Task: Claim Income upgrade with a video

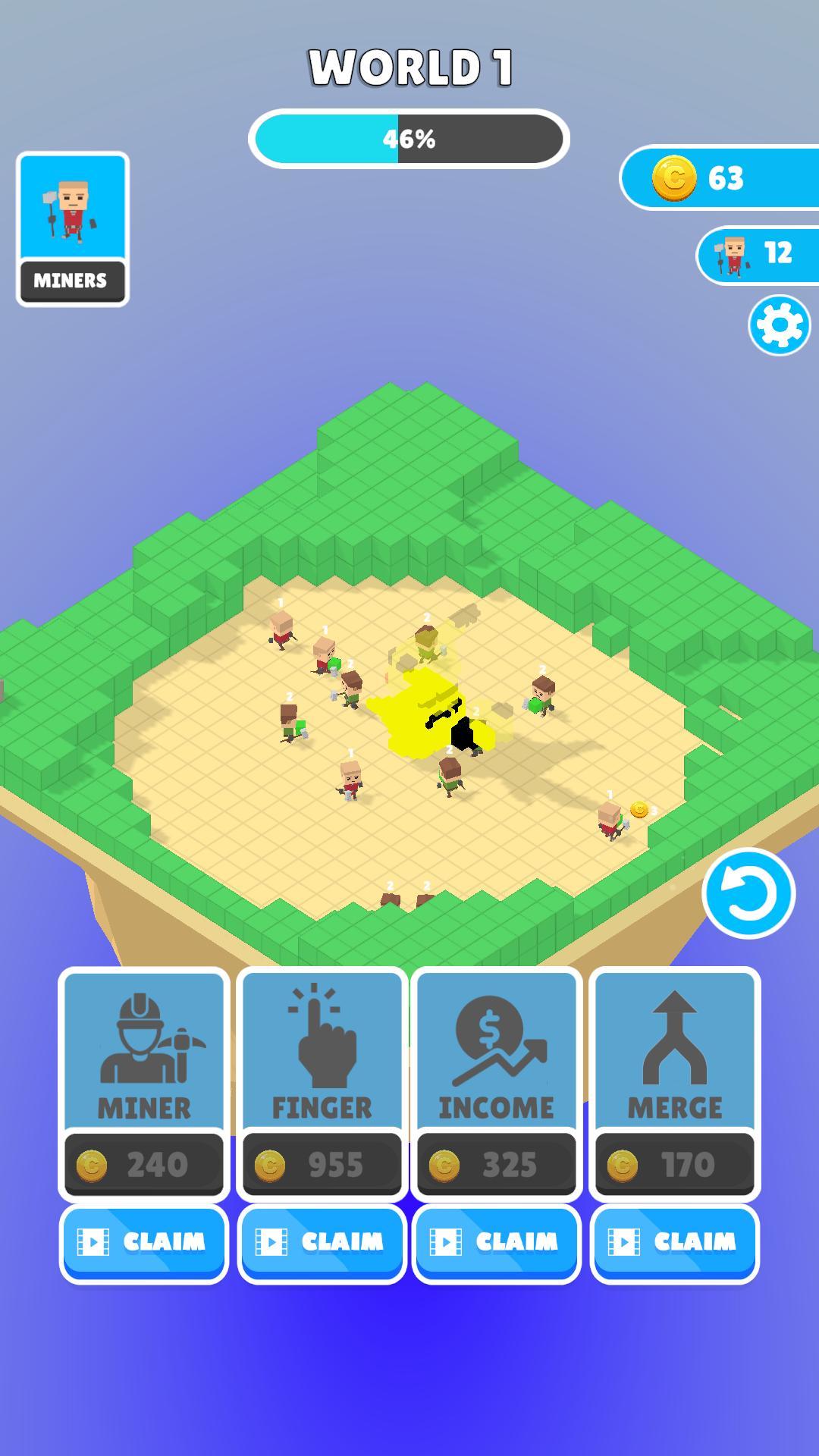Action: 497,1242
